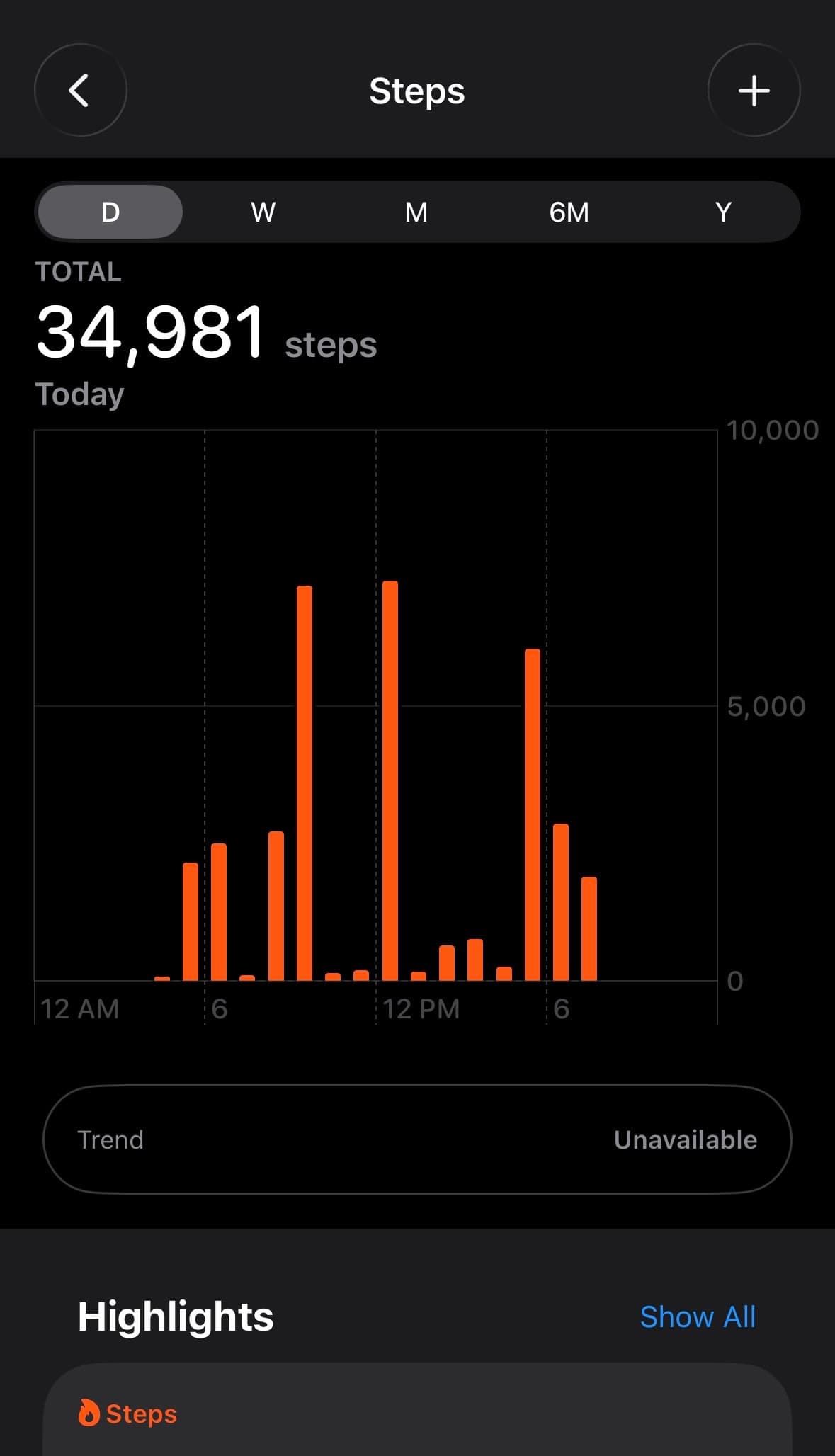This screenshot has height=1456, width=835.
Task: Select the D day view
Action: click(x=110, y=211)
